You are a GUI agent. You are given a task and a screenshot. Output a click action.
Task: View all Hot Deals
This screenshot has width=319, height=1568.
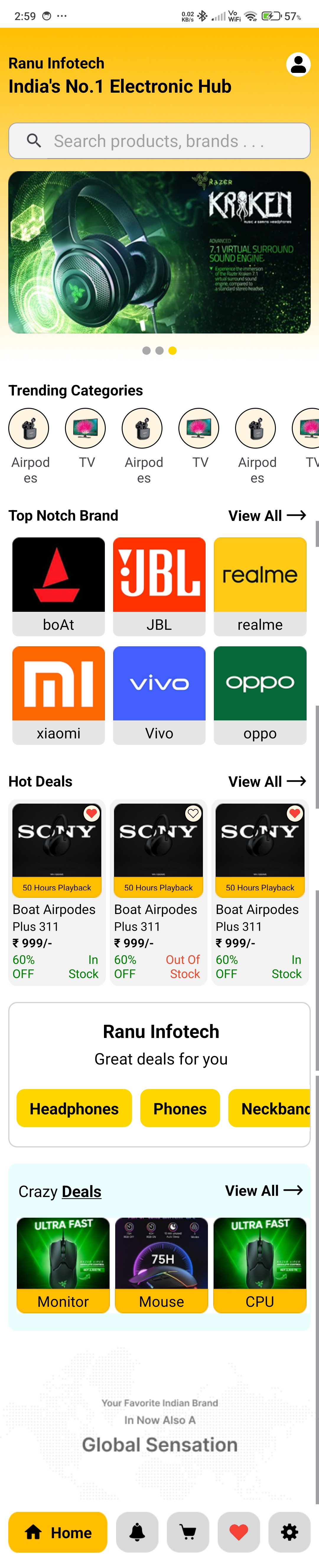[267, 781]
